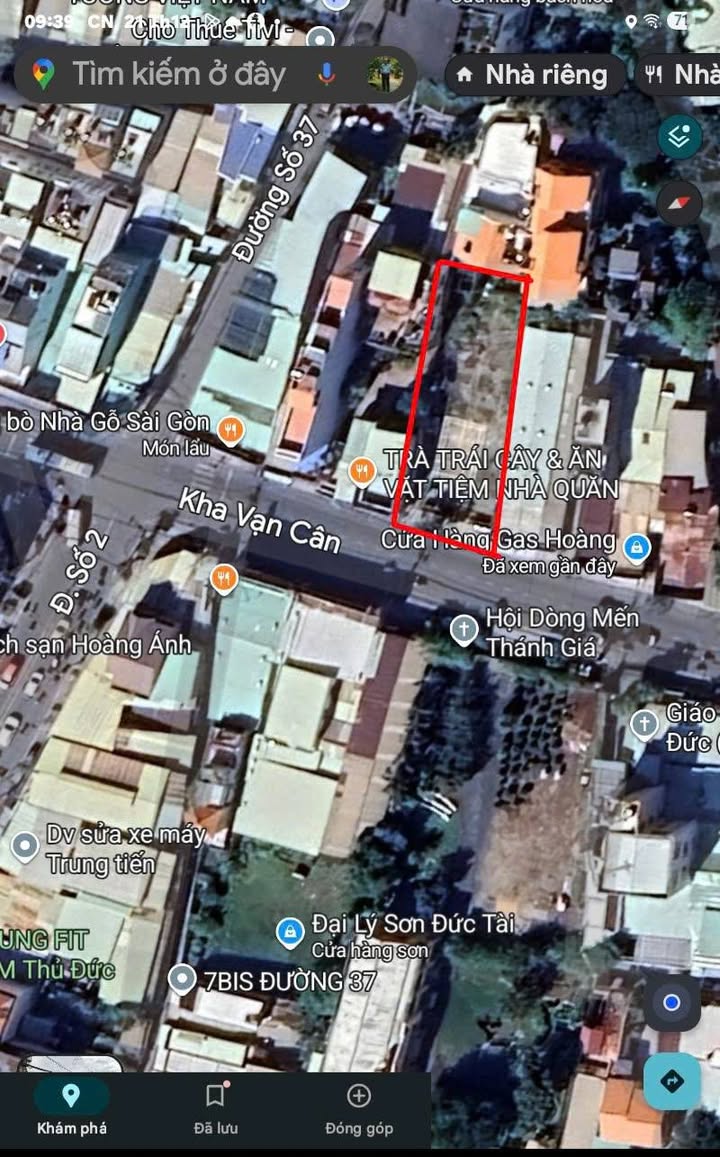This screenshot has width=720, height=1157.
Task: Open Trà Trái Cây & Ăn Vặt pin
Action: tap(361, 472)
